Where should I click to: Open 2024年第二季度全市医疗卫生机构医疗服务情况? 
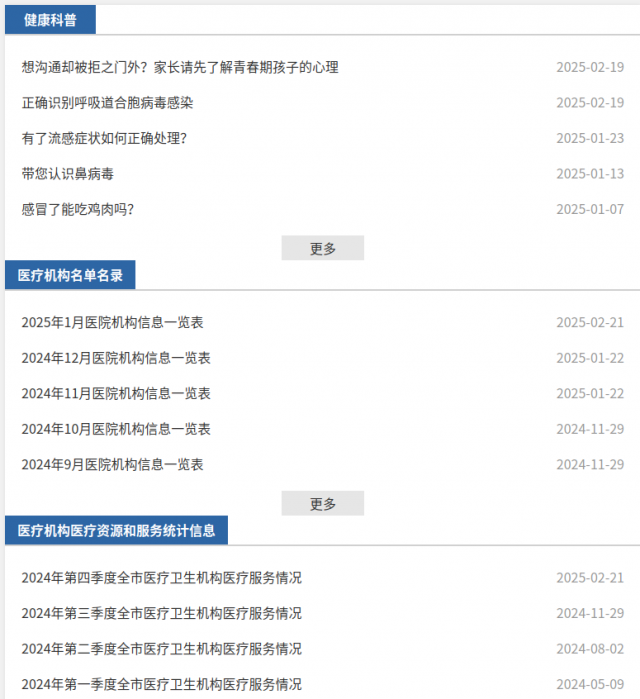click(x=161, y=648)
